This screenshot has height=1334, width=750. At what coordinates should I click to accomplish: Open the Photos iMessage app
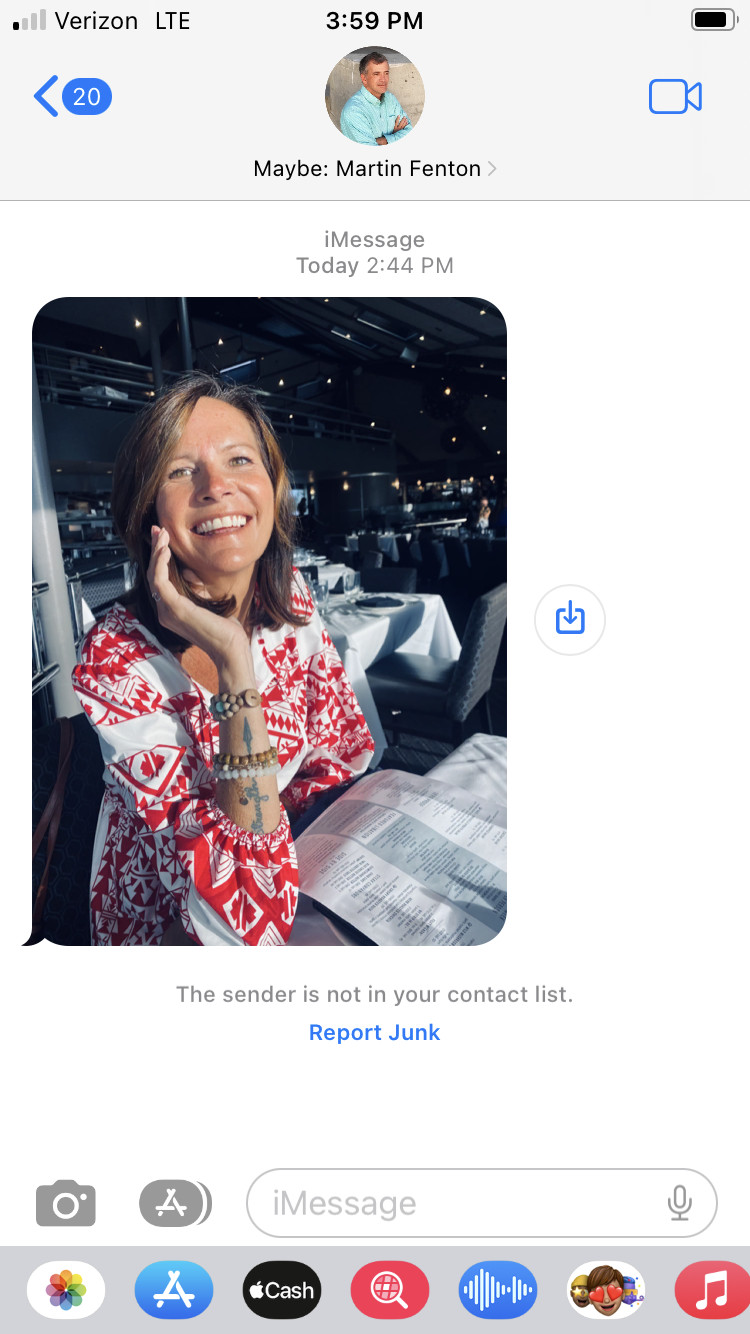click(x=66, y=1290)
